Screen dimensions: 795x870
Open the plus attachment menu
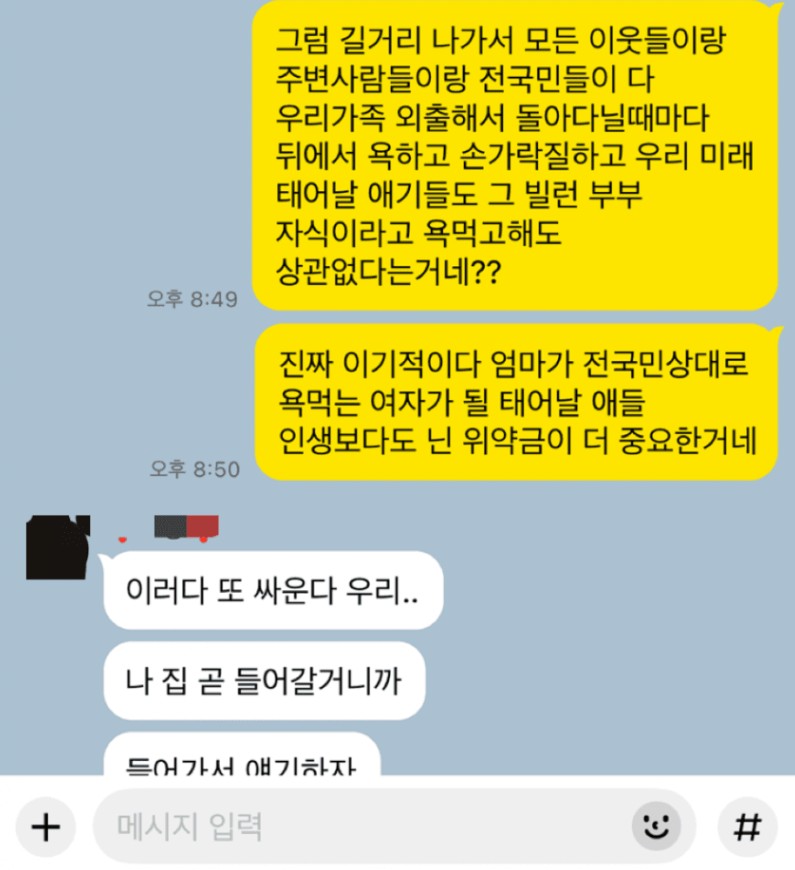point(46,826)
